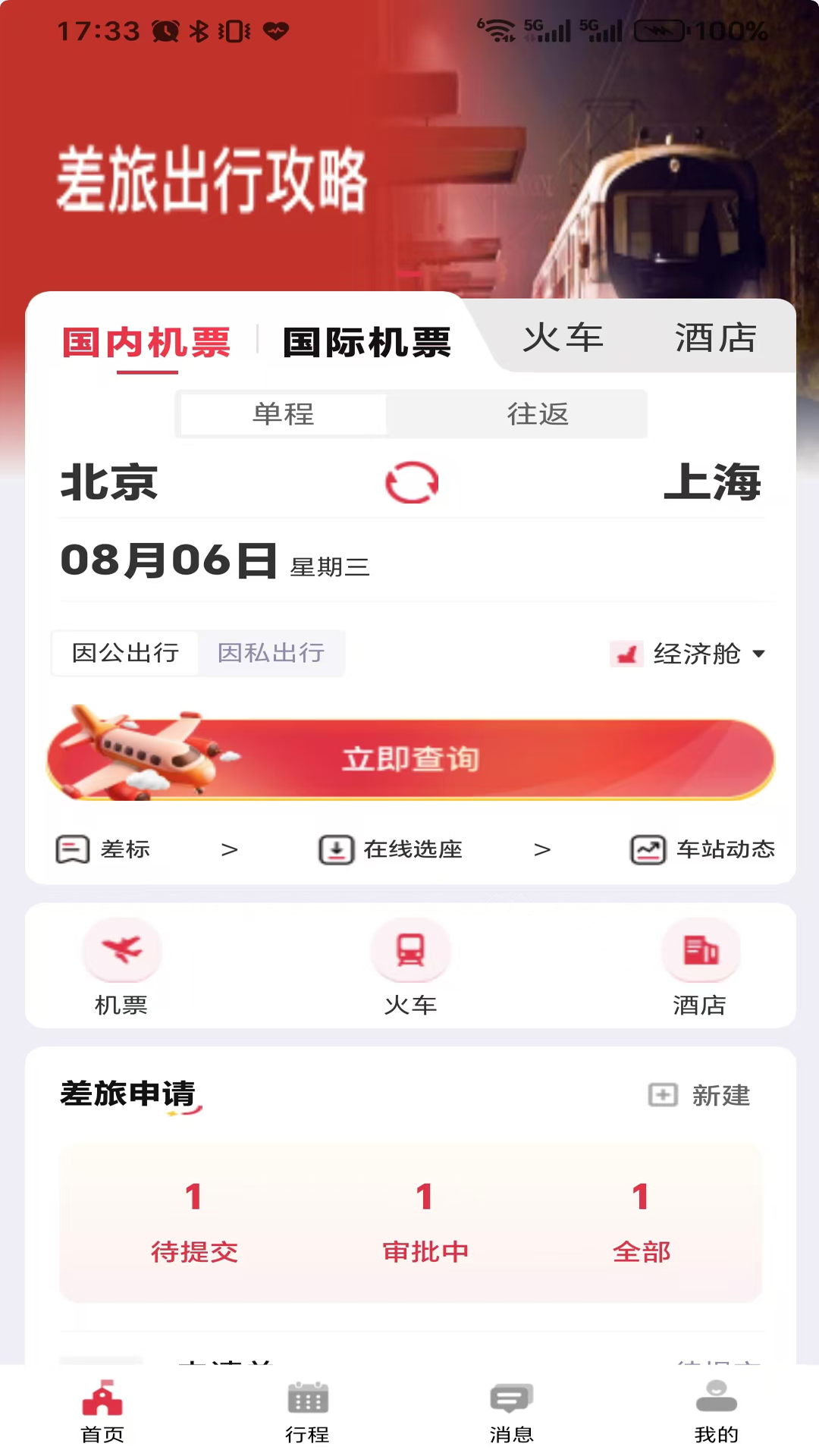The height and width of the screenshot is (1456, 819).
Task: Create a new travel request via 新建
Action: (699, 1095)
